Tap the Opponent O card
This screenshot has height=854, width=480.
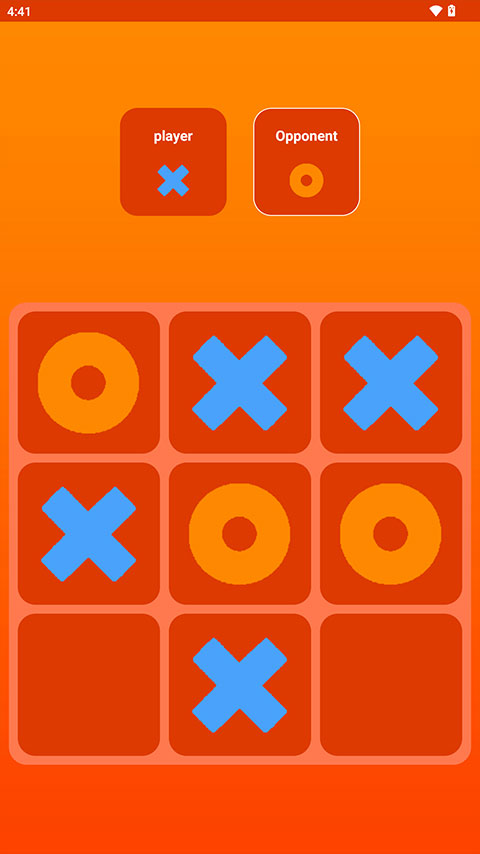pyautogui.click(x=306, y=162)
